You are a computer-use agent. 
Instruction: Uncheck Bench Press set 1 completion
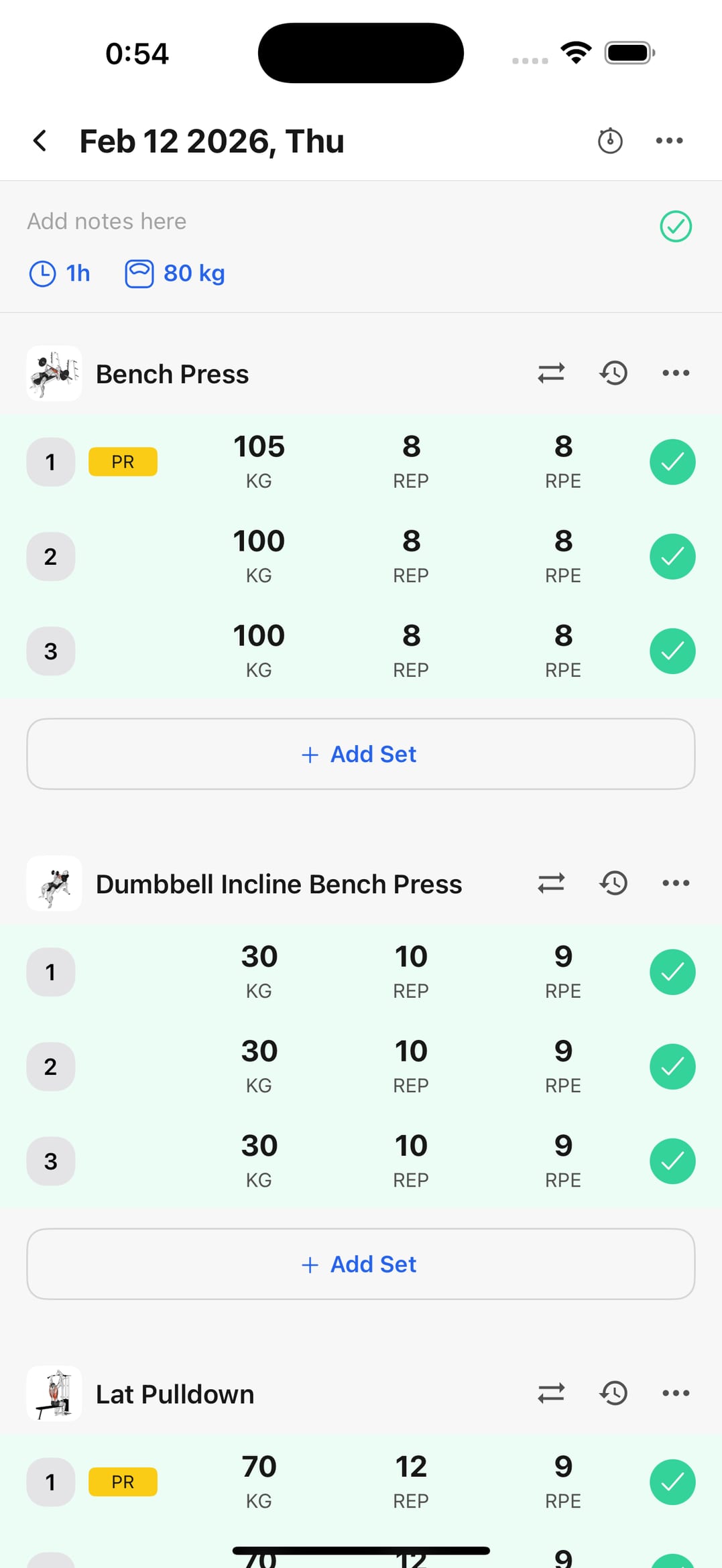(x=672, y=462)
